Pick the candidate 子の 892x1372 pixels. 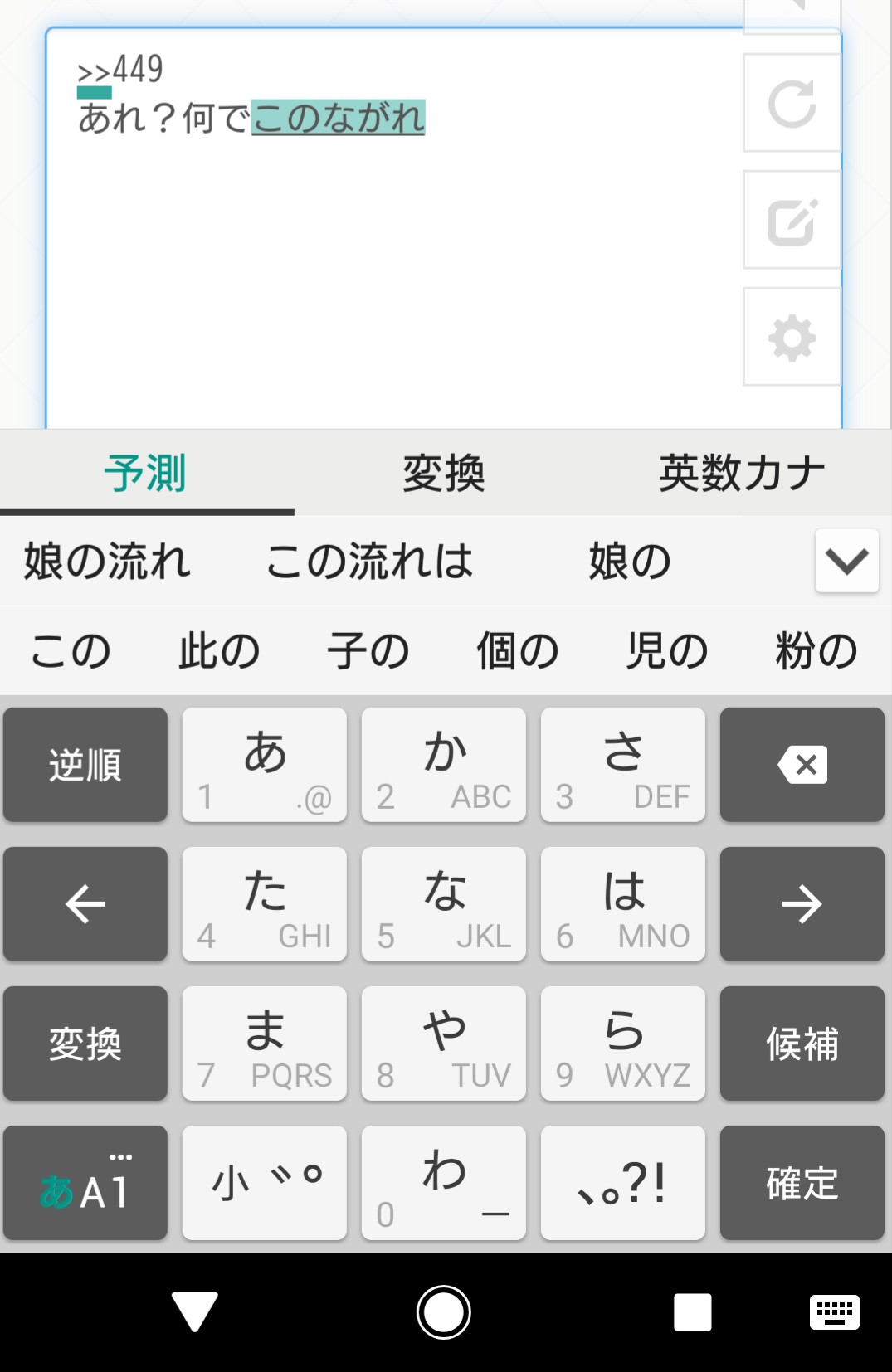coord(368,650)
